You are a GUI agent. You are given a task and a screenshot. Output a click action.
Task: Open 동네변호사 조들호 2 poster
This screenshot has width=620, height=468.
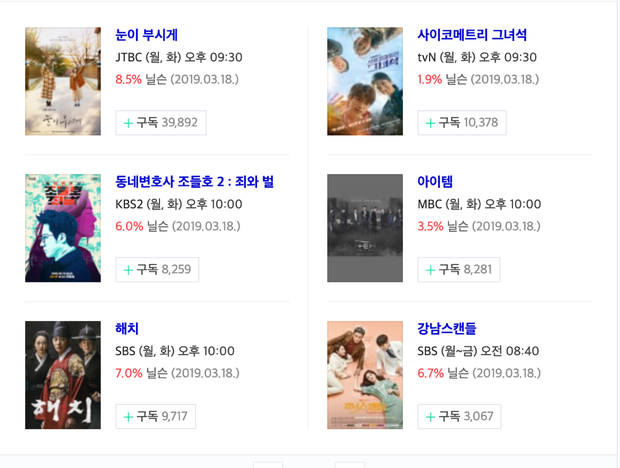[63, 228]
